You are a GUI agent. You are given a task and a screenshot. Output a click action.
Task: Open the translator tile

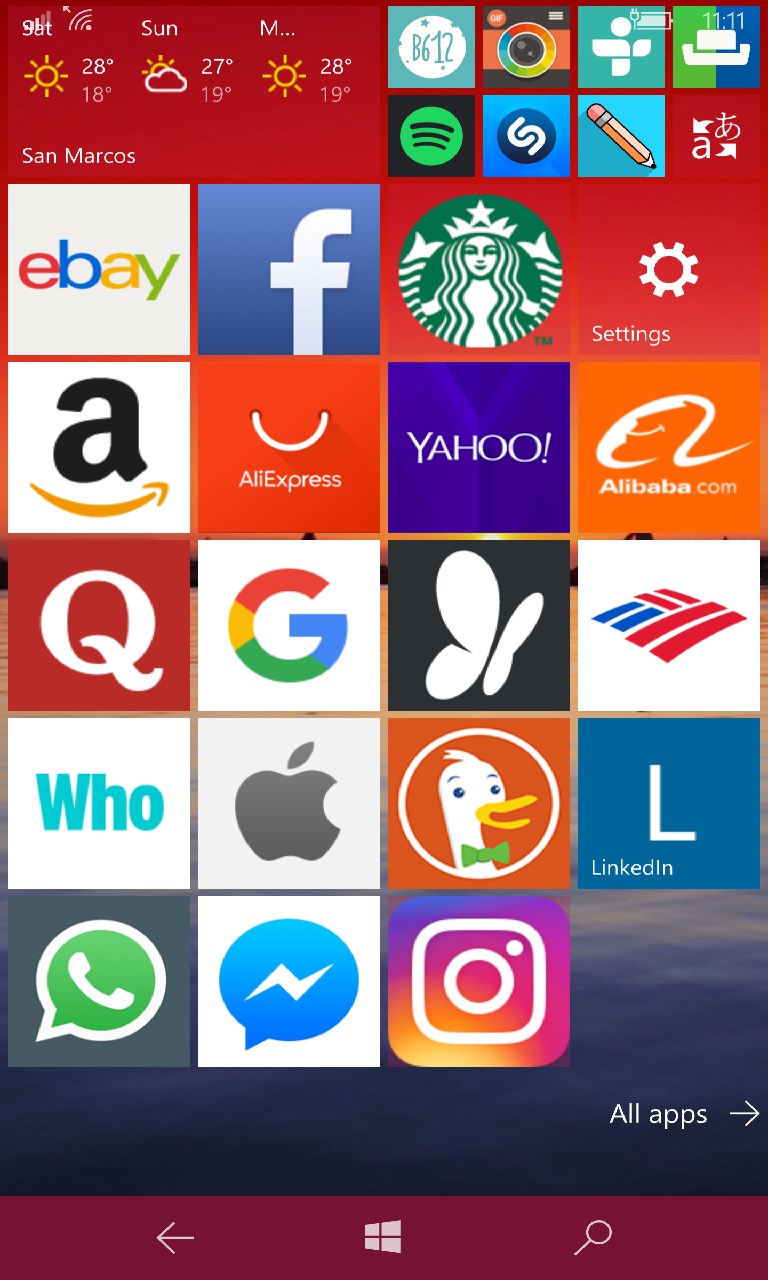(x=716, y=136)
